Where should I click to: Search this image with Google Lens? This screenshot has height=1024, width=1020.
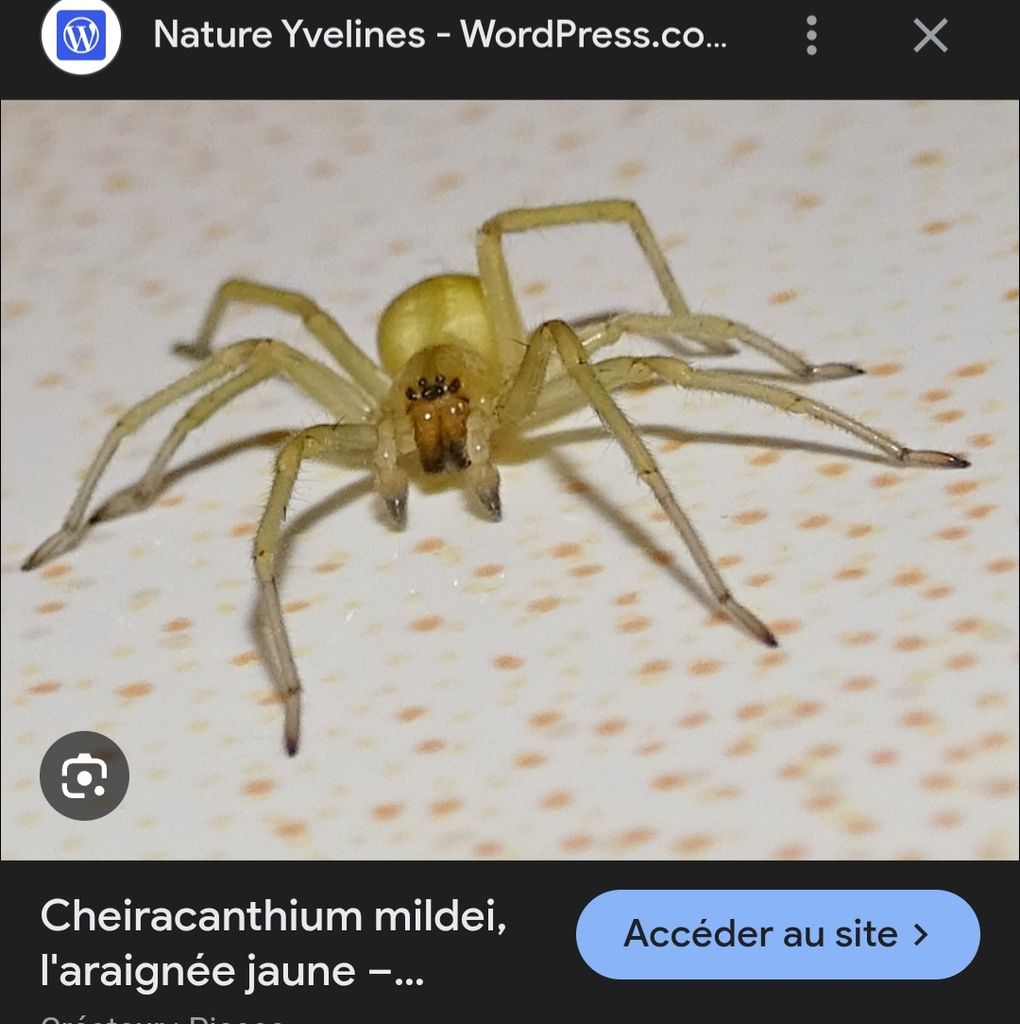pos(84,776)
